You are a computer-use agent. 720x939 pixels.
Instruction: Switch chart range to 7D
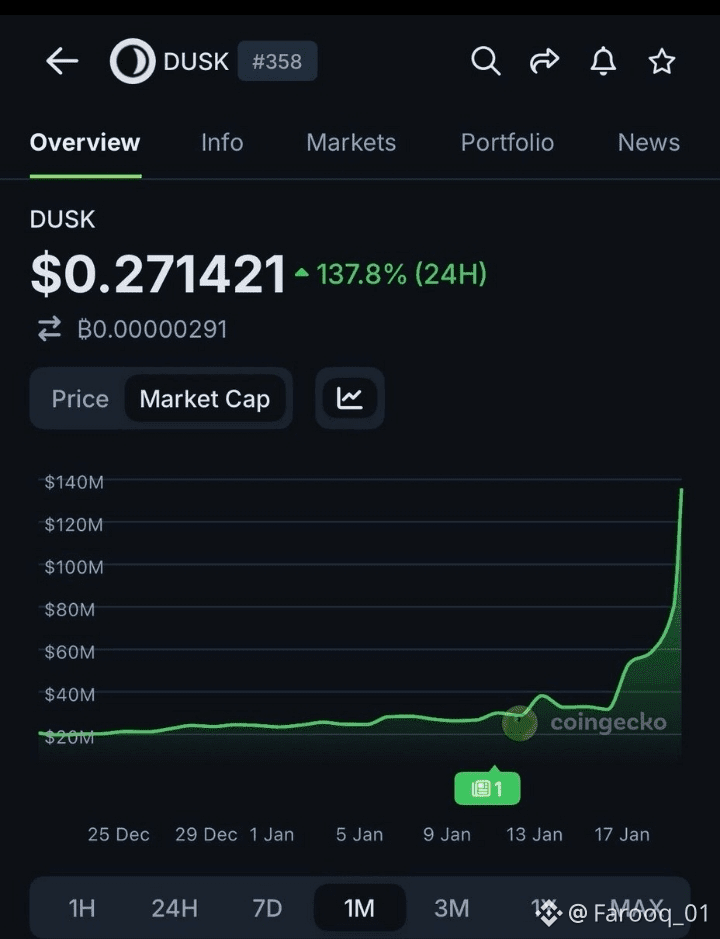[x=267, y=908]
